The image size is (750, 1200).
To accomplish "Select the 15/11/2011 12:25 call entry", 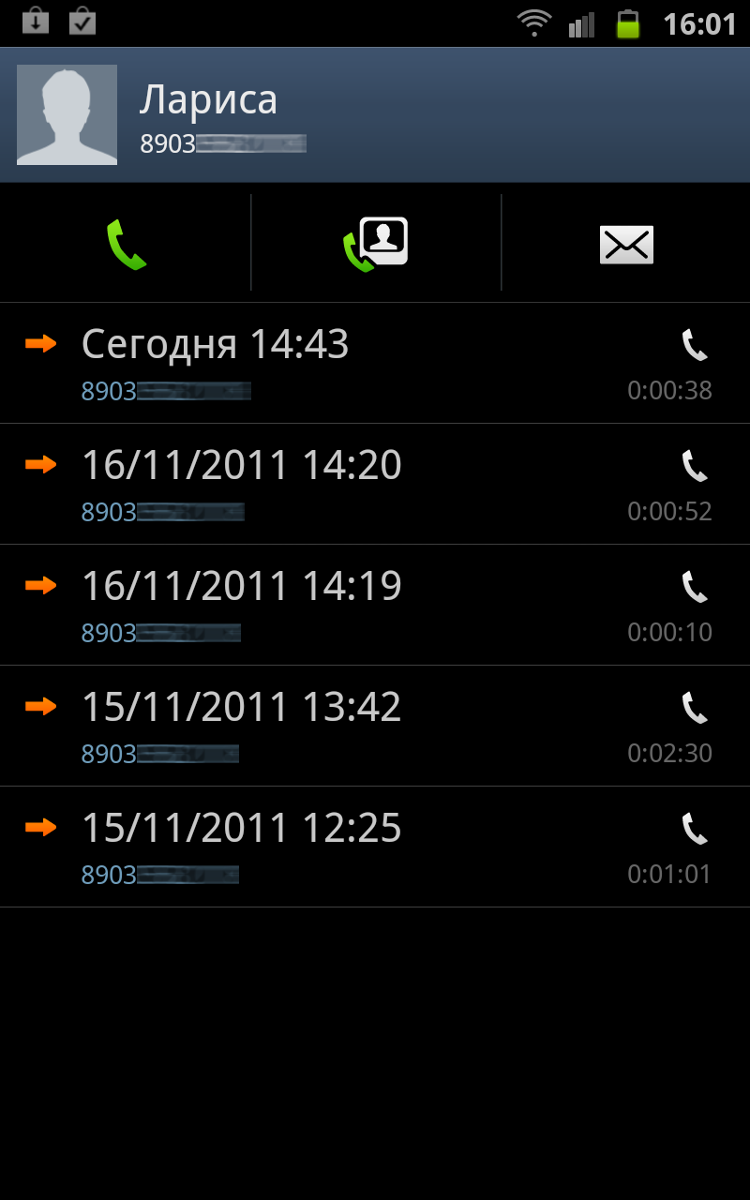I will point(375,847).
